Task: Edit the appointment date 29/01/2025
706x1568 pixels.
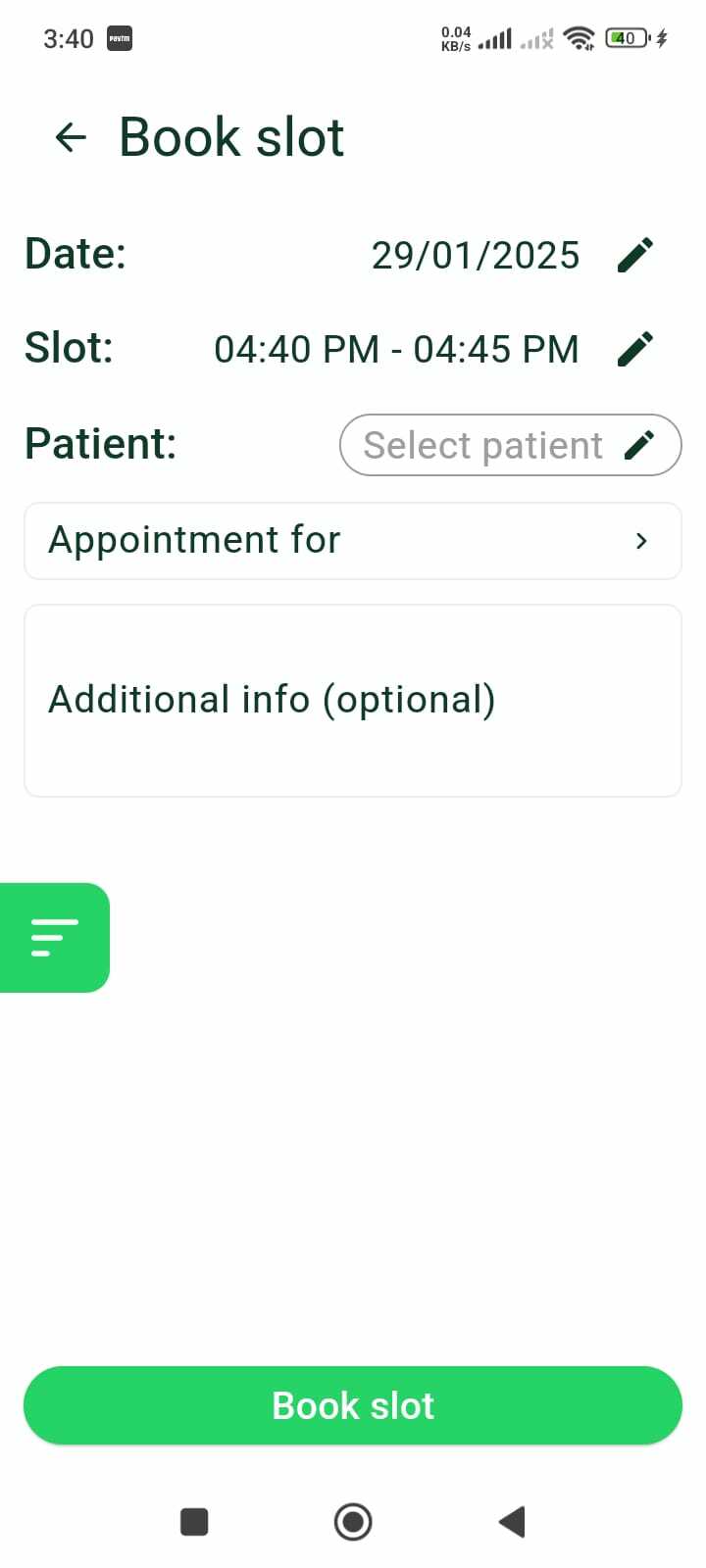Action: [x=635, y=255]
